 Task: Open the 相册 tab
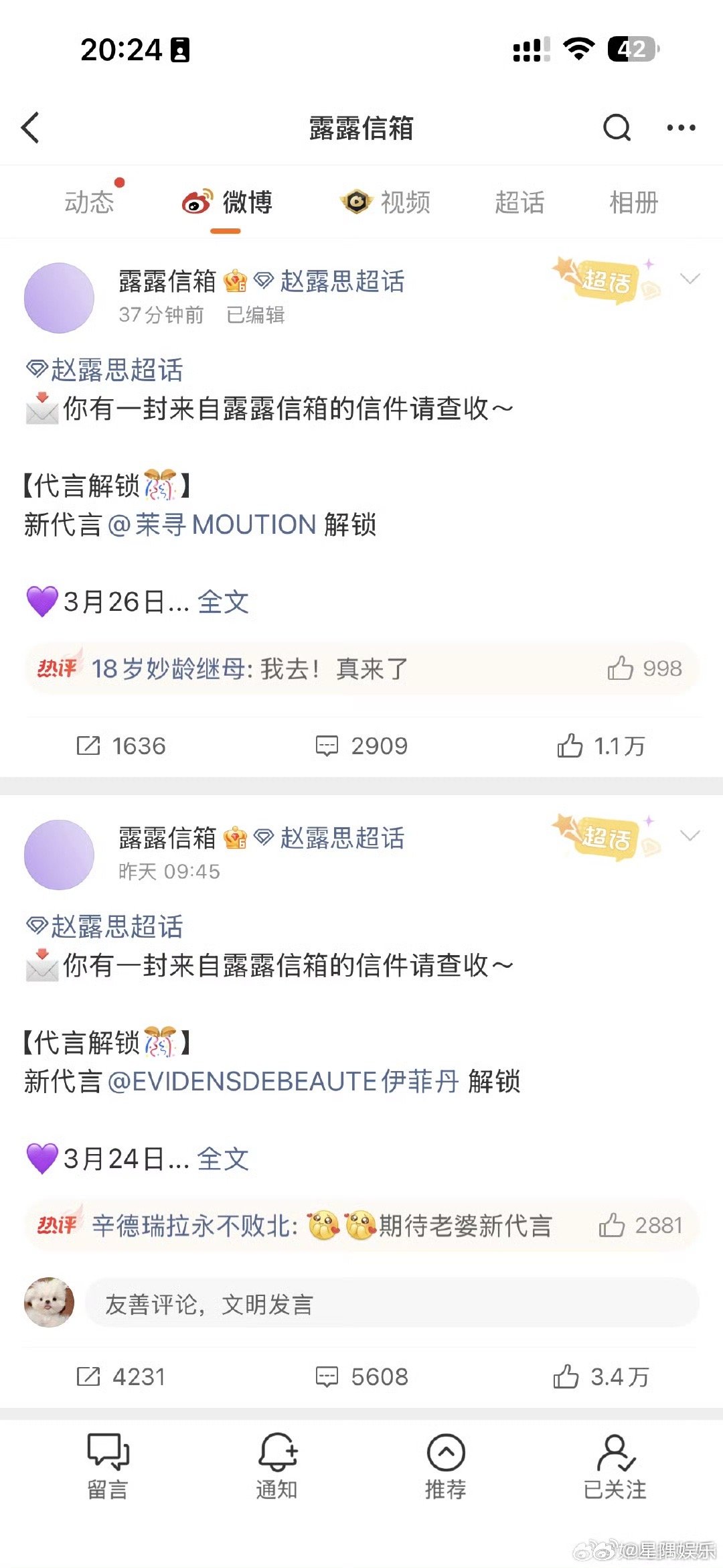click(632, 202)
